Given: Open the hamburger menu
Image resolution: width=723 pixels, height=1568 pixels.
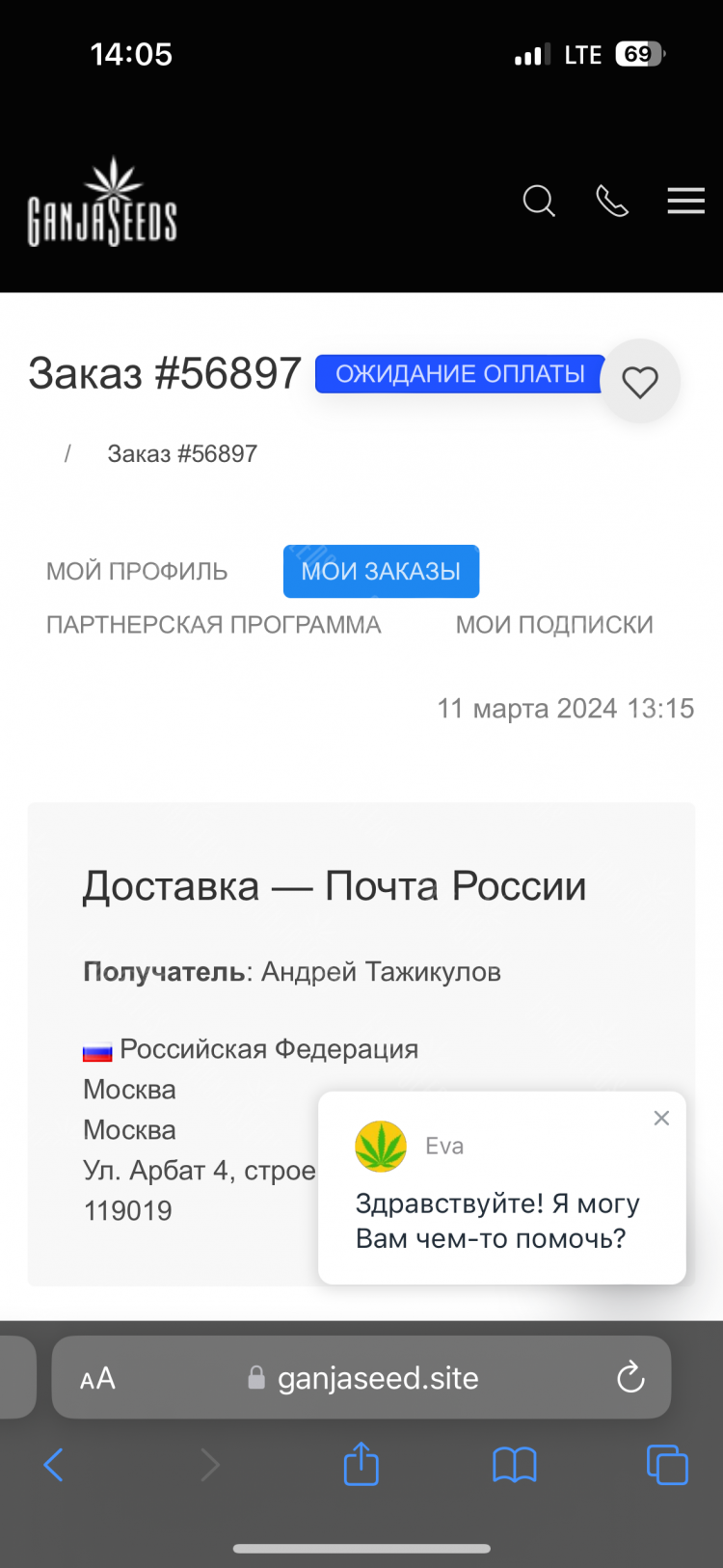Looking at the screenshot, I should click(685, 201).
